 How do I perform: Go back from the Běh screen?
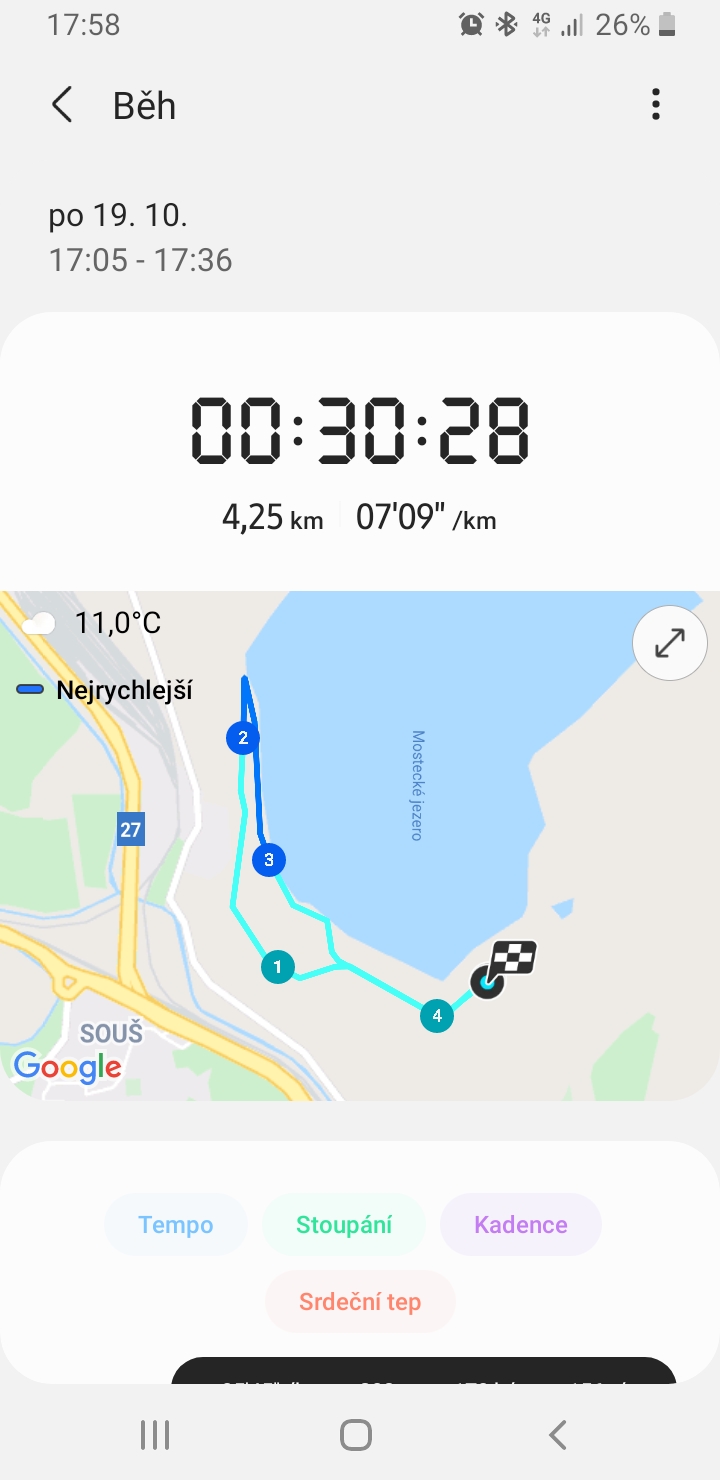pos(62,105)
